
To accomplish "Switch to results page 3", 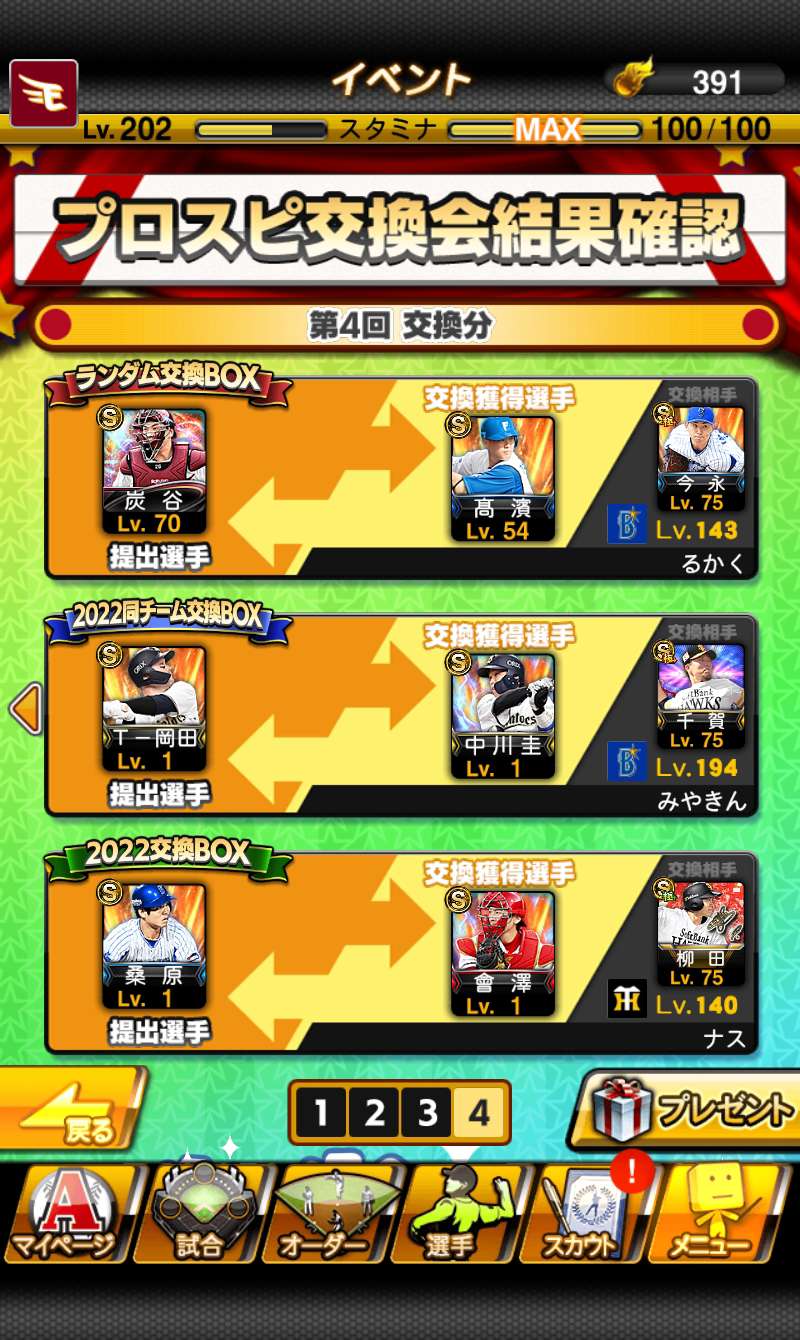I will point(427,1112).
